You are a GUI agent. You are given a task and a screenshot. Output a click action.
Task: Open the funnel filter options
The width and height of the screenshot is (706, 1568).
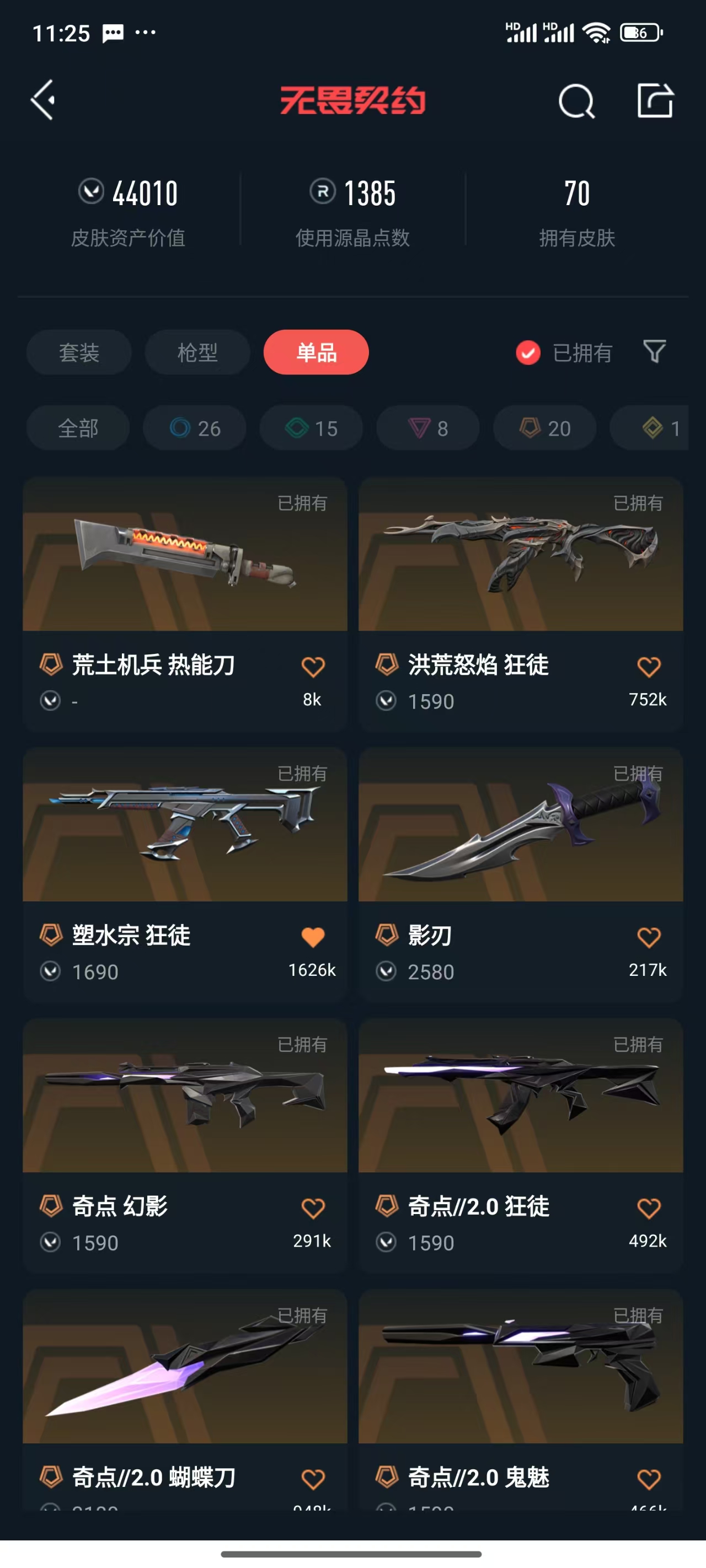click(654, 352)
